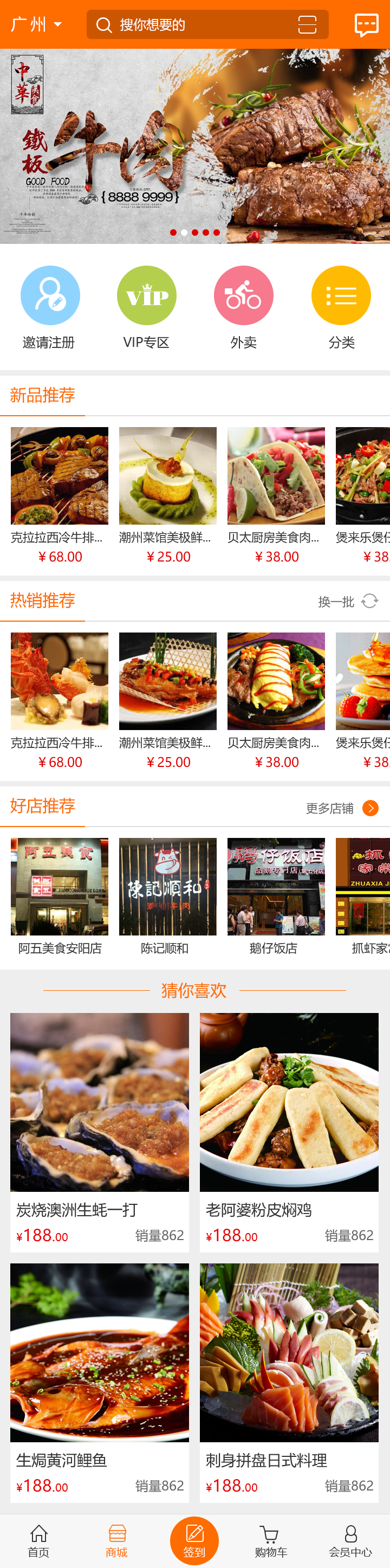Refresh hot picks with 换一批

pyautogui.click(x=348, y=602)
